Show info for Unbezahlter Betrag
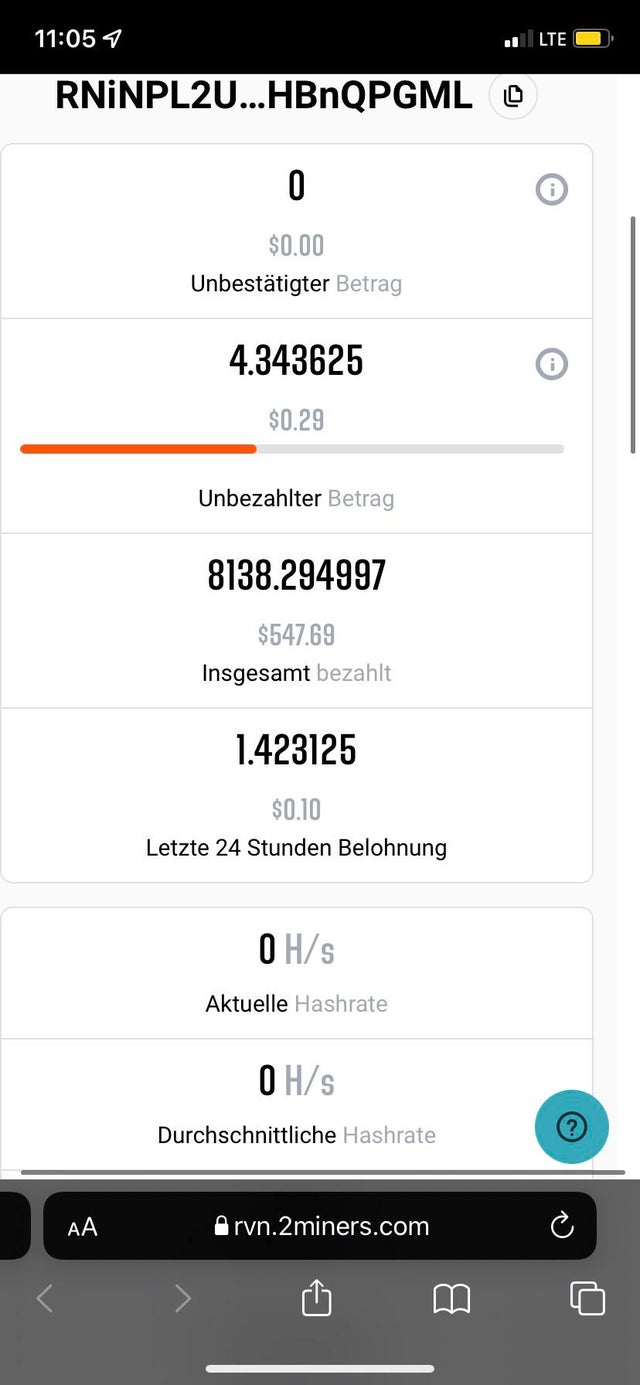640x1385 pixels. pyautogui.click(x=552, y=364)
